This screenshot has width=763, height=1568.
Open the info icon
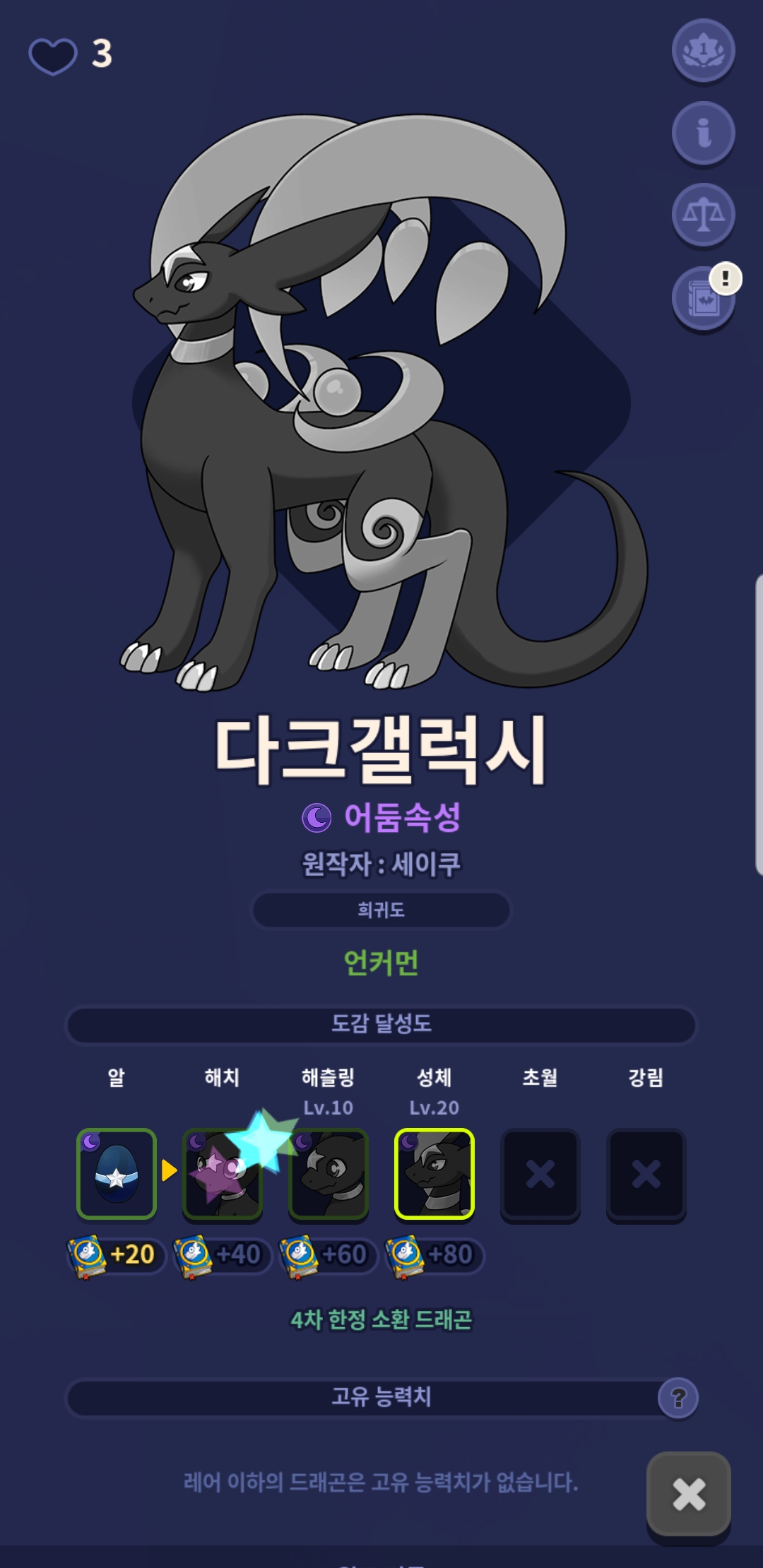[x=703, y=133]
